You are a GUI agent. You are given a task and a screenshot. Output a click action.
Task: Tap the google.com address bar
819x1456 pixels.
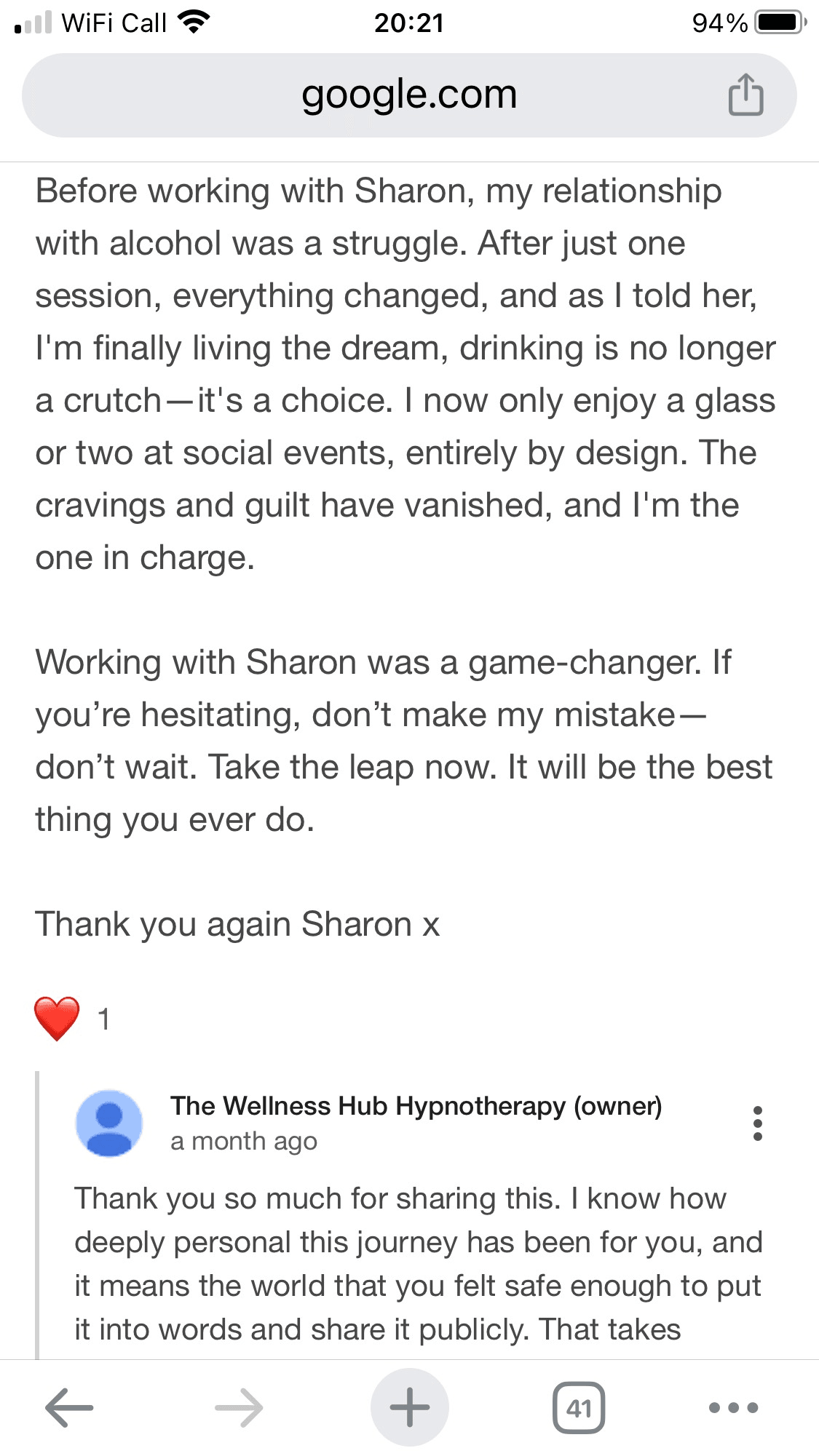click(x=408, y=95)
